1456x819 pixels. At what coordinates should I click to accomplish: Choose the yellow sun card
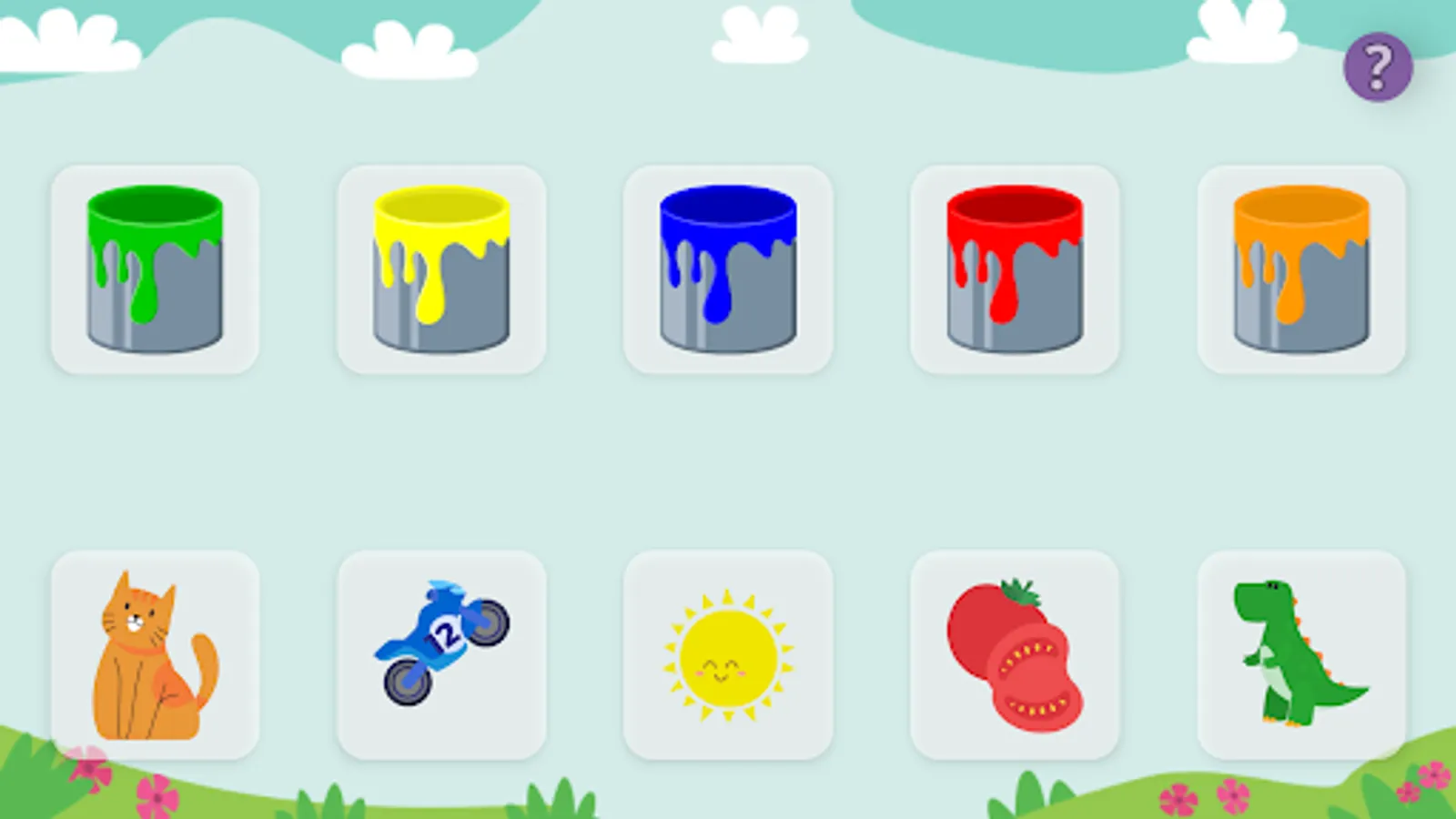(728, 655)
